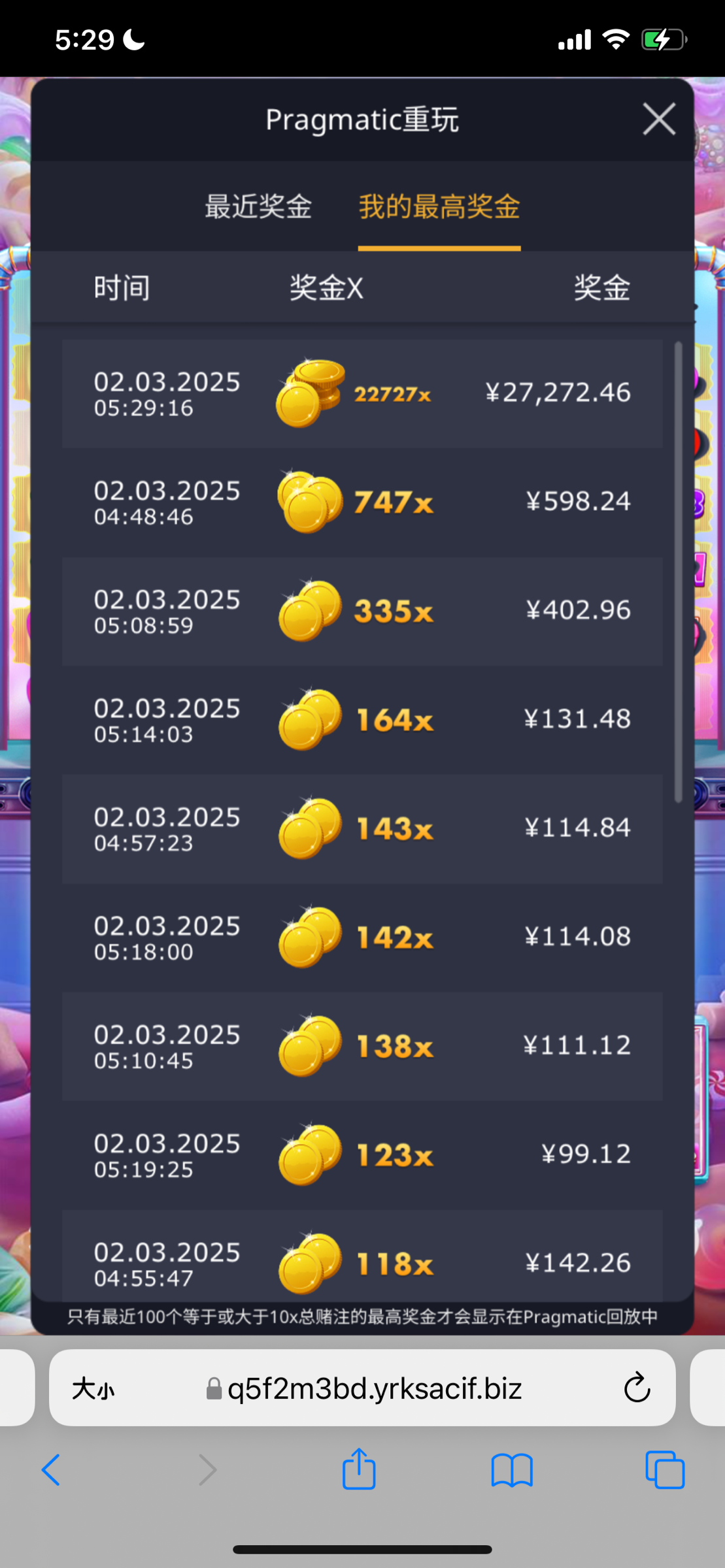Open the 142x replay from 05:18:00

coord(362,938)
